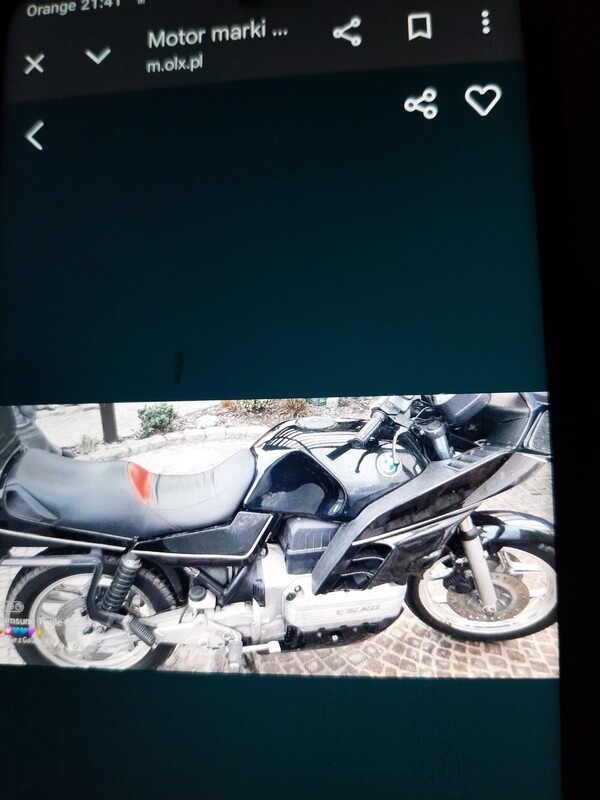Open the browser overflow menu
The height and width of the screenshot is (800, 600).
click(485, 23)
